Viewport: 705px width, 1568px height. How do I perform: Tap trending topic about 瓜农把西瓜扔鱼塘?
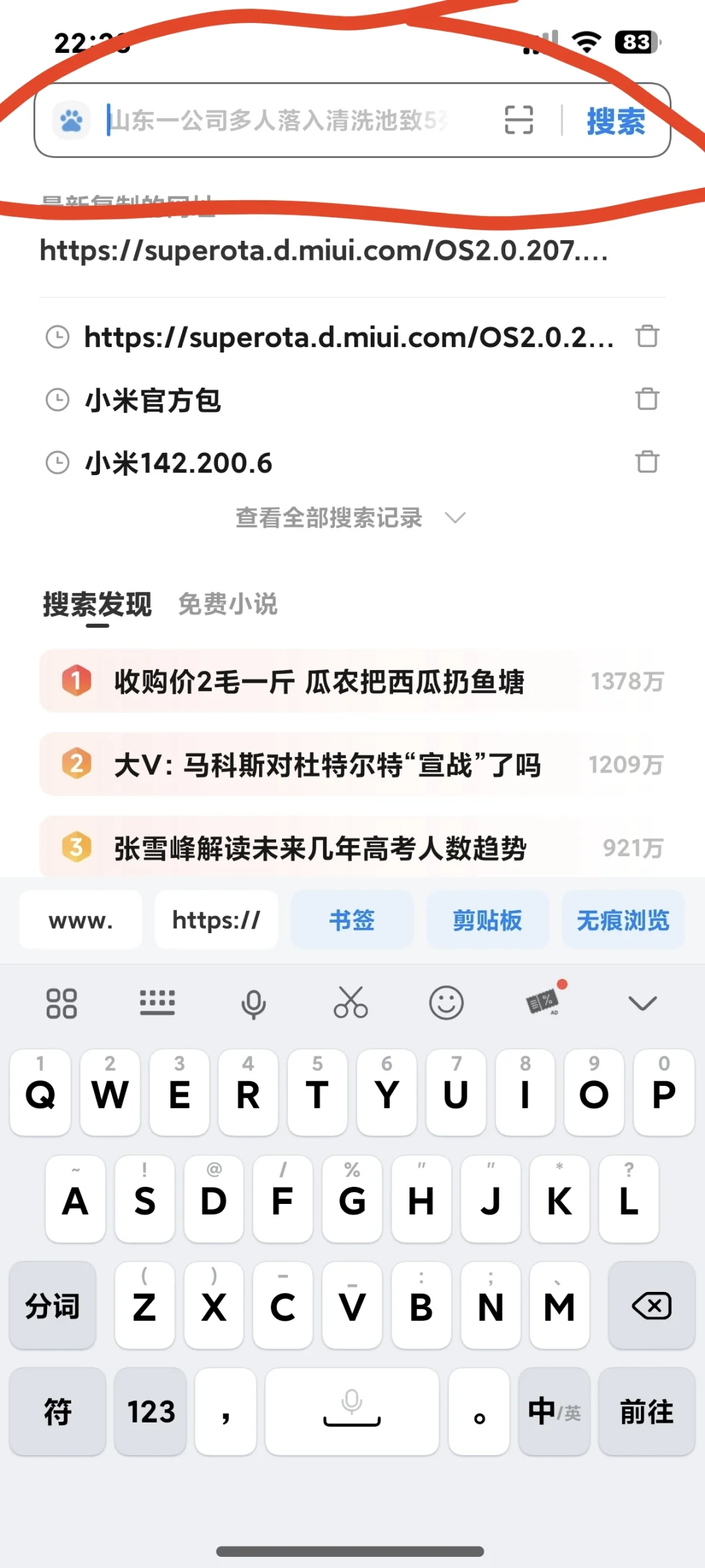pyautogui.click(x=319, y=683)
